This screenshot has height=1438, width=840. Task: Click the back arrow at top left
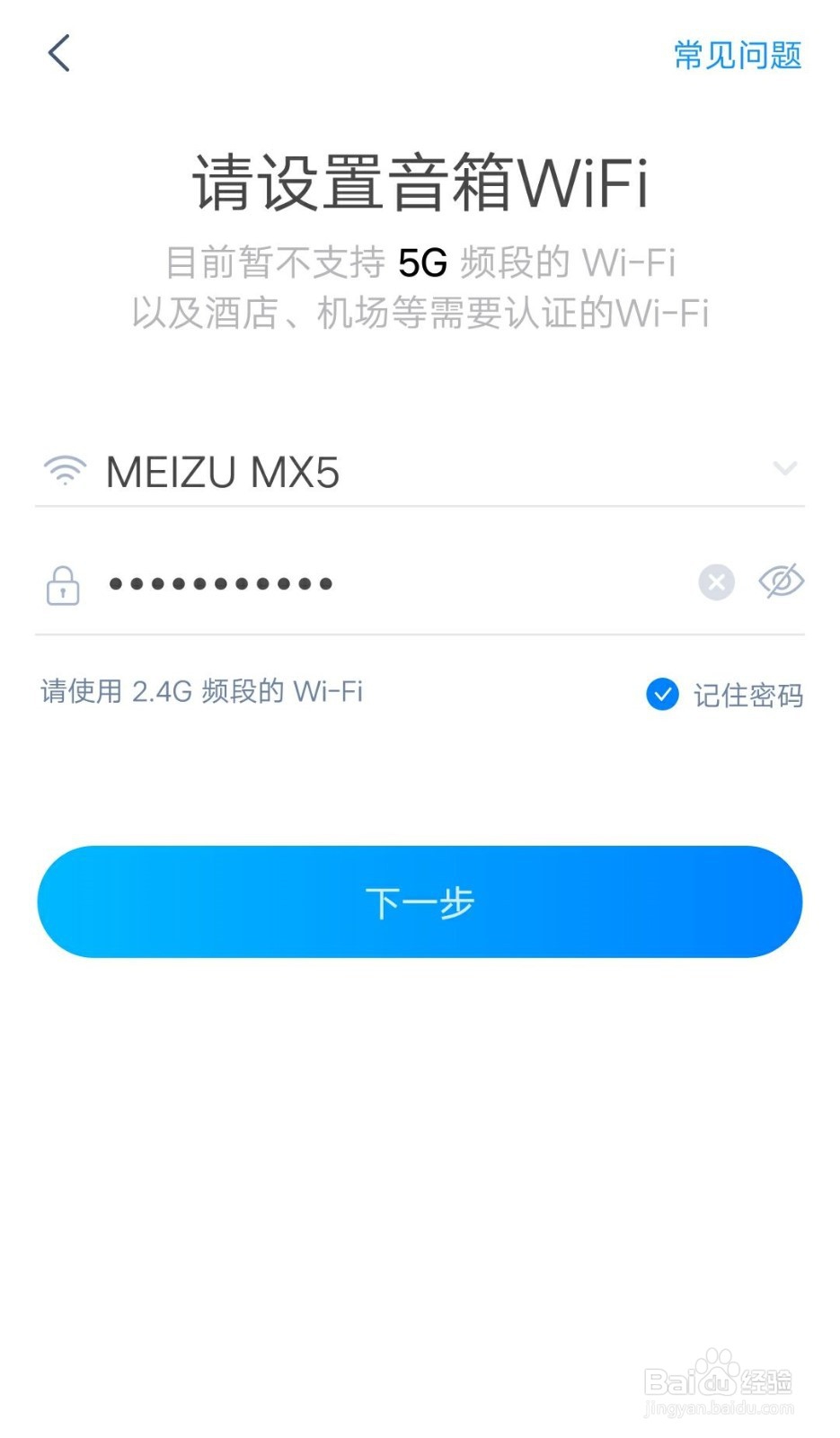57,54
